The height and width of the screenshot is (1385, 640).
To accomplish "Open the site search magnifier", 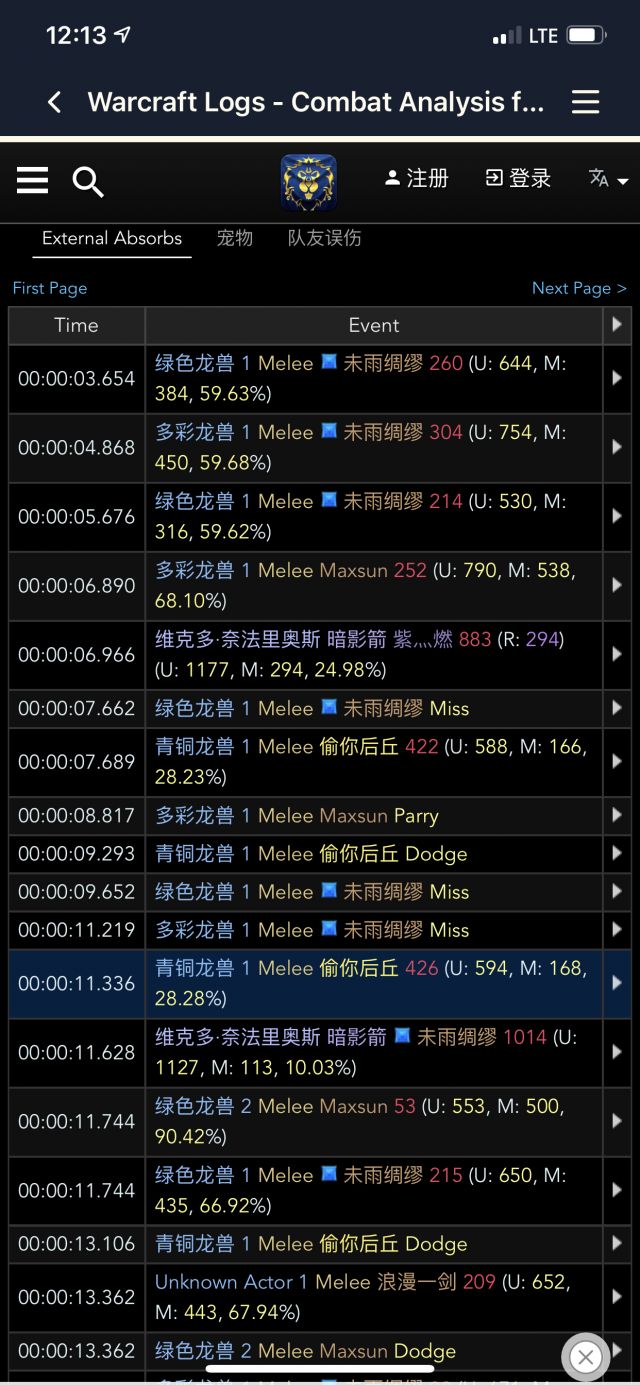I will (88, 181).
